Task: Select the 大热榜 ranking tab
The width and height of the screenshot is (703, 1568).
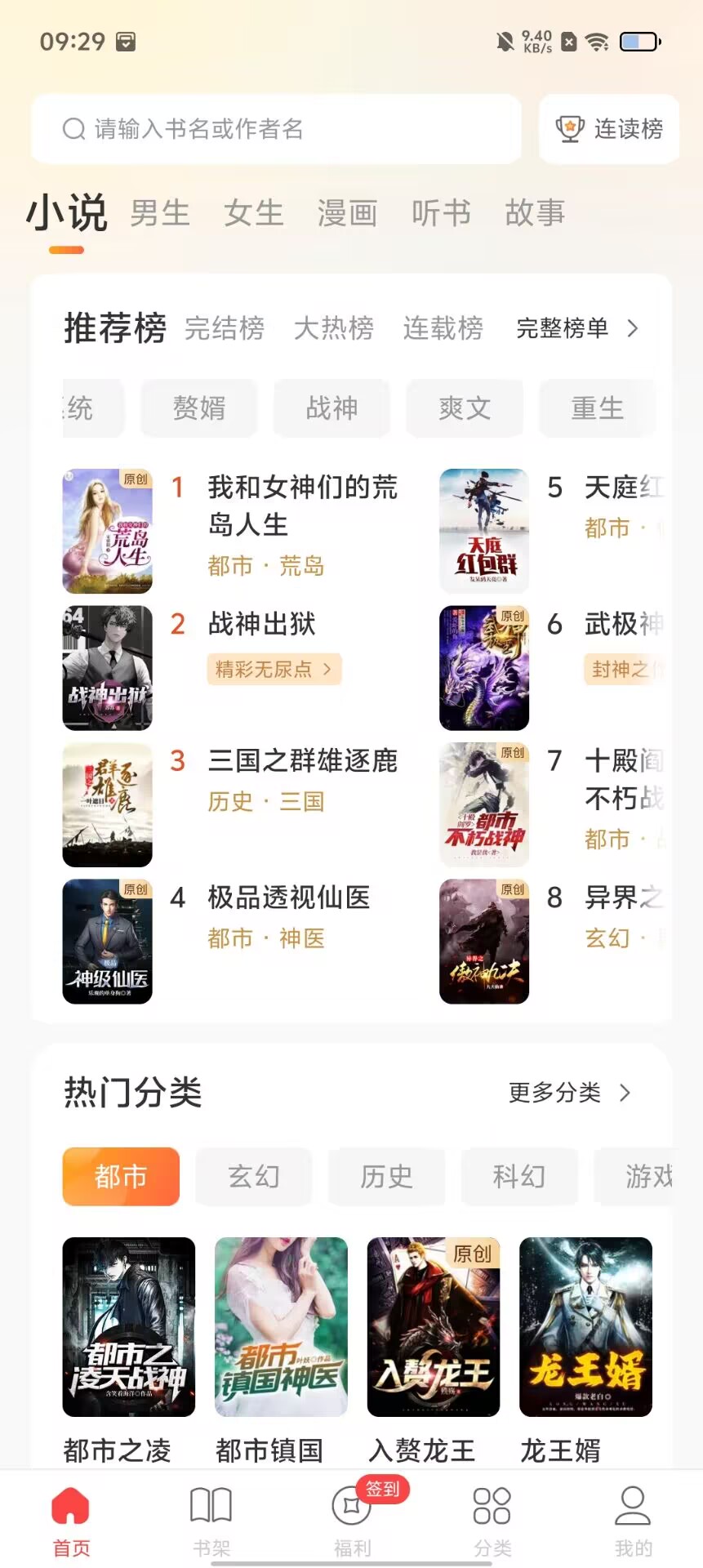Action: pyautogui.click(x=334, y=328)
